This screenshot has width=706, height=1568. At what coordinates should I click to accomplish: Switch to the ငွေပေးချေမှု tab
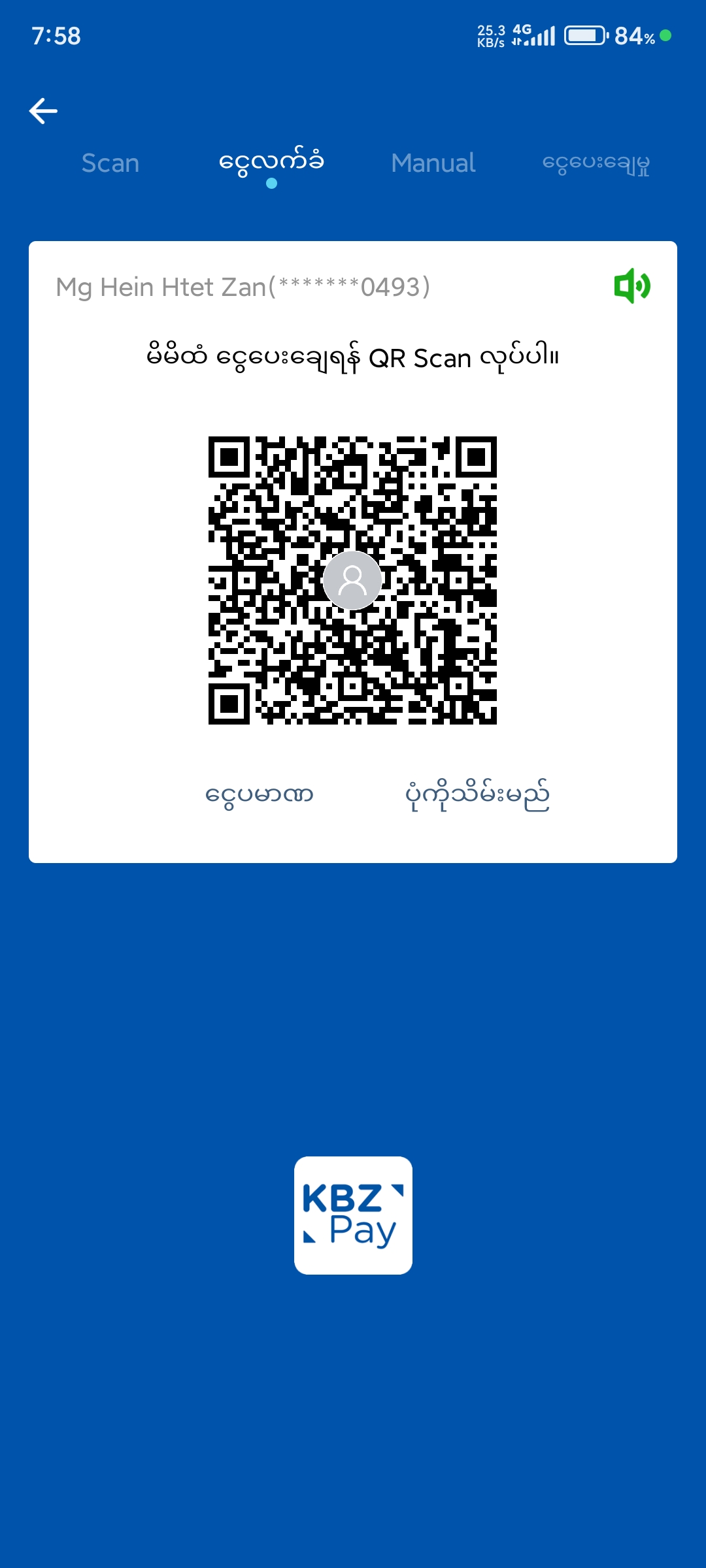point(596,163)
